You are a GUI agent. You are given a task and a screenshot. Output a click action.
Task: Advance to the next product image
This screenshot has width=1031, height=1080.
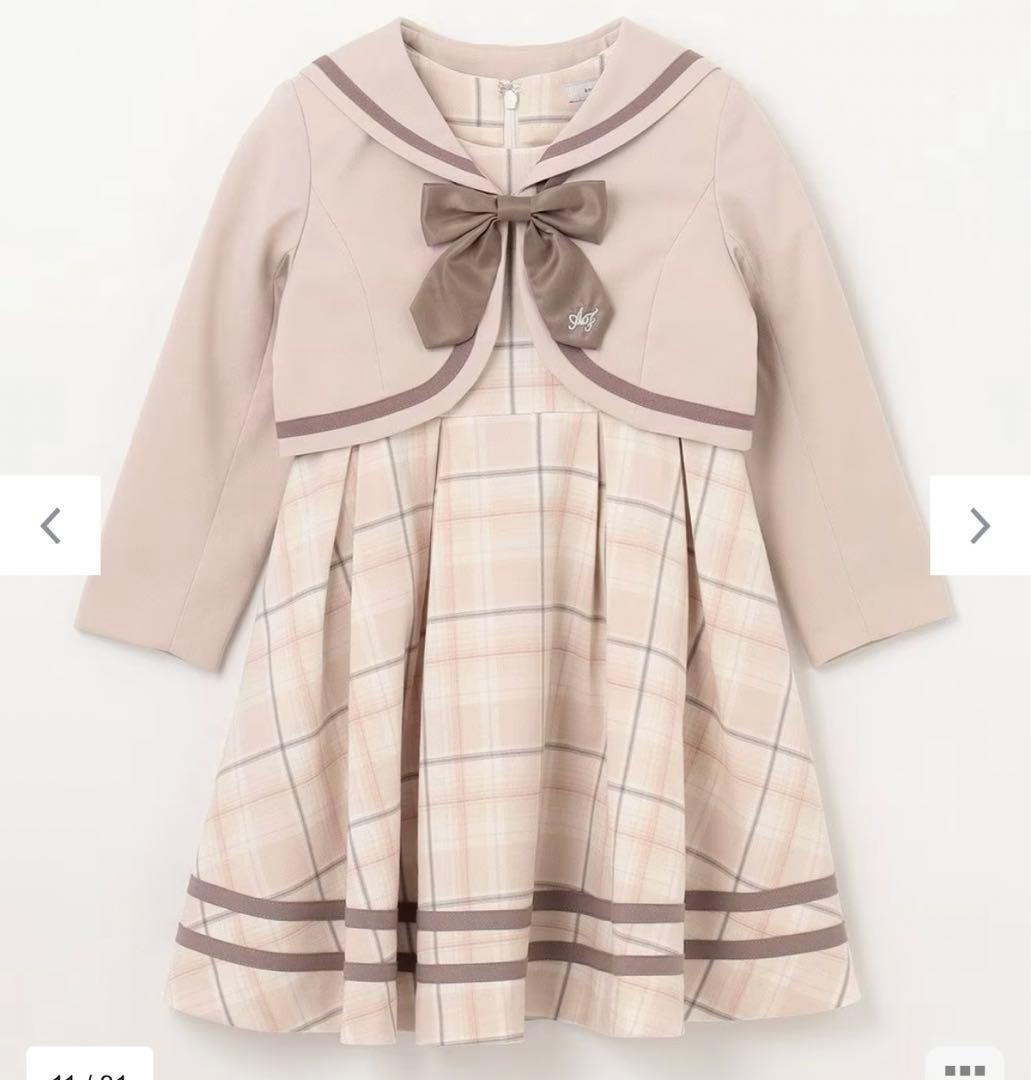point(980,525)
